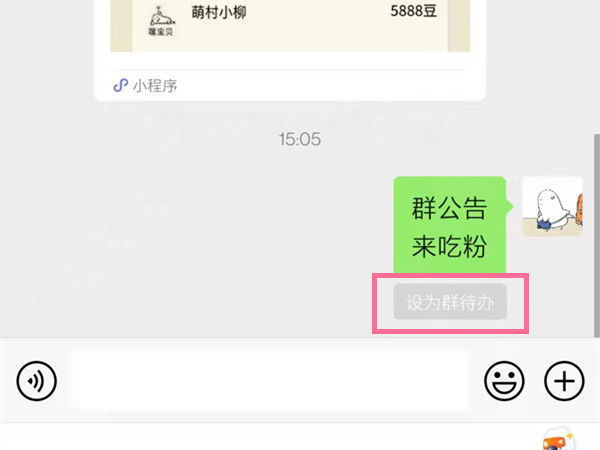Image resolution: width=600 pixels, height=450 pixels.
Task: Open the plus attachments menu
Action: point(563,380)
